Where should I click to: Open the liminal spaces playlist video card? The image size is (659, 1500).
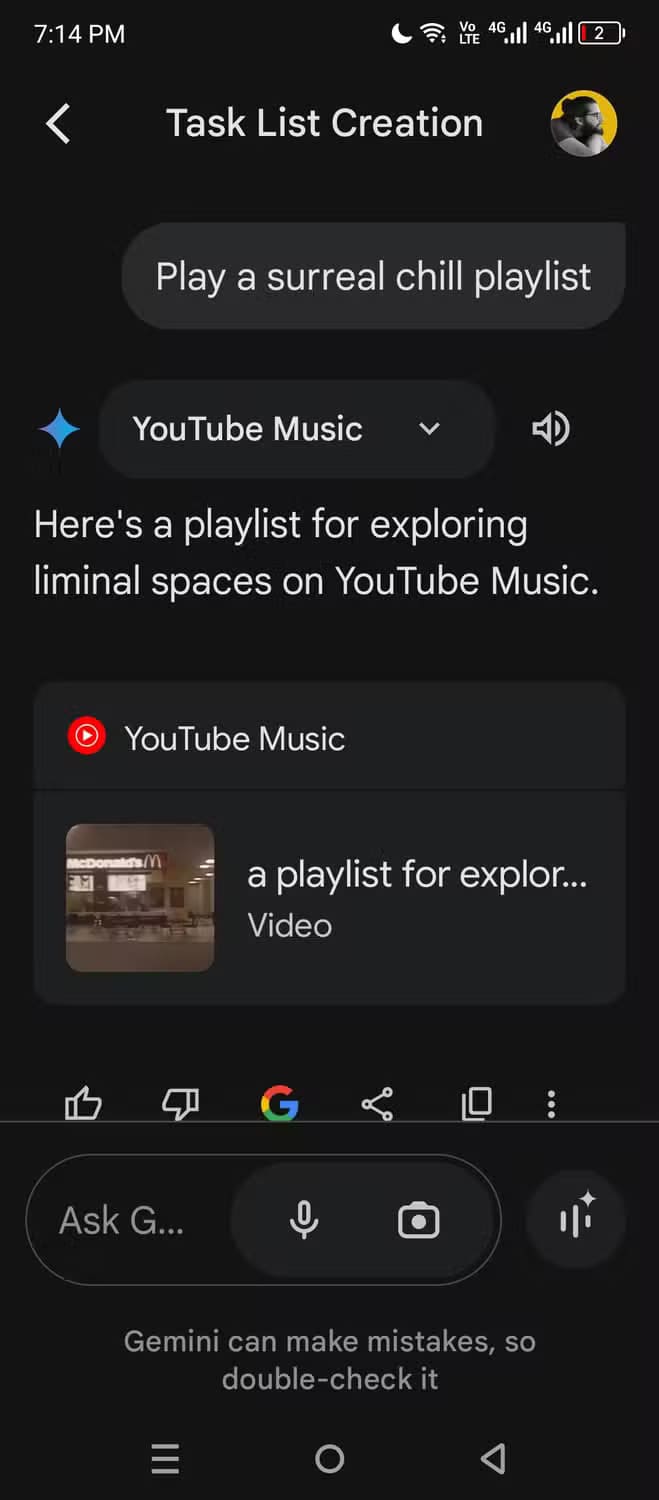pos(329,897)
